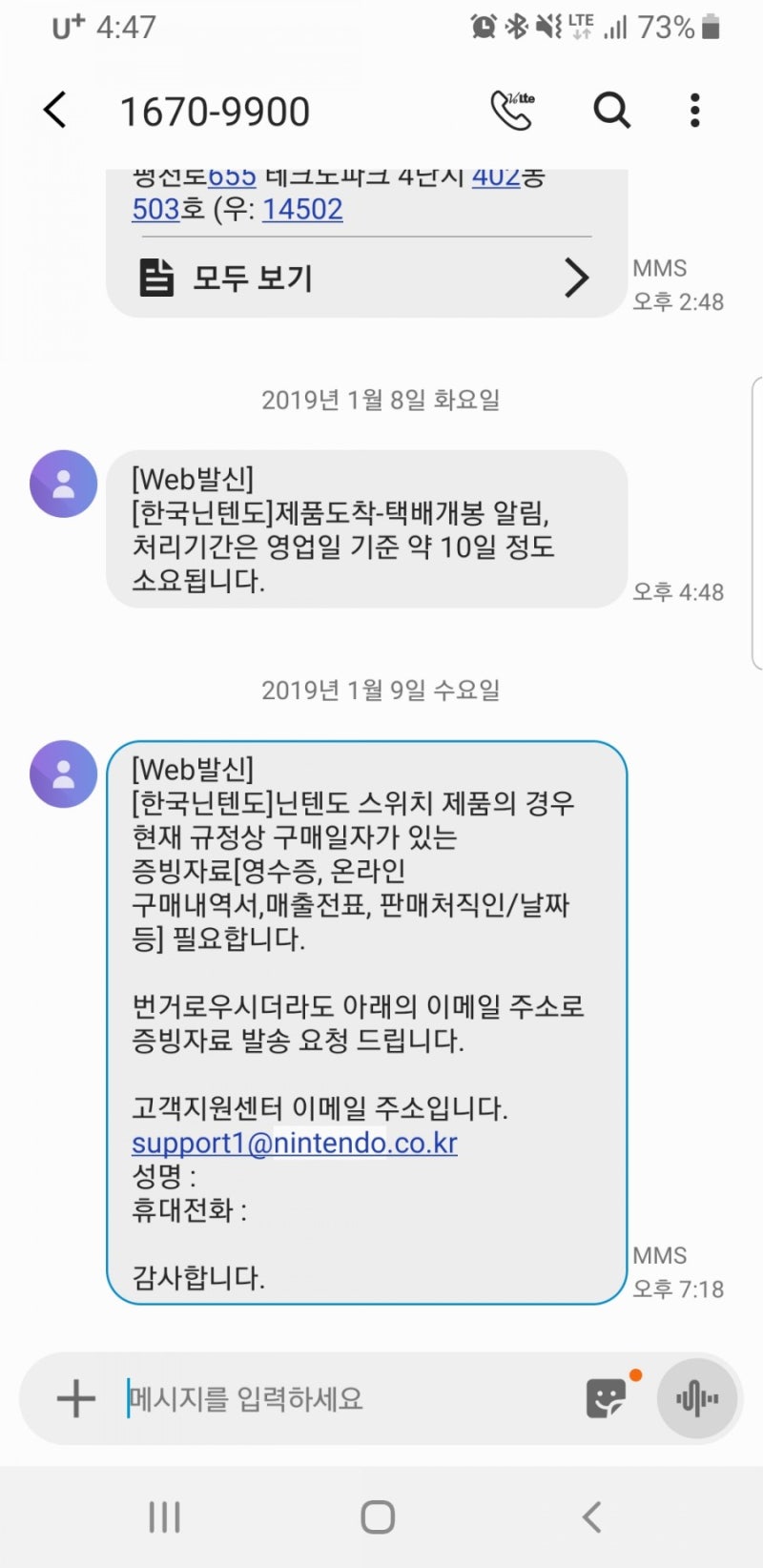Viewport: 763px width, 1568px height.
Task: Open the 503 number link
Action: pyautogui.click(x=155, y=209)
